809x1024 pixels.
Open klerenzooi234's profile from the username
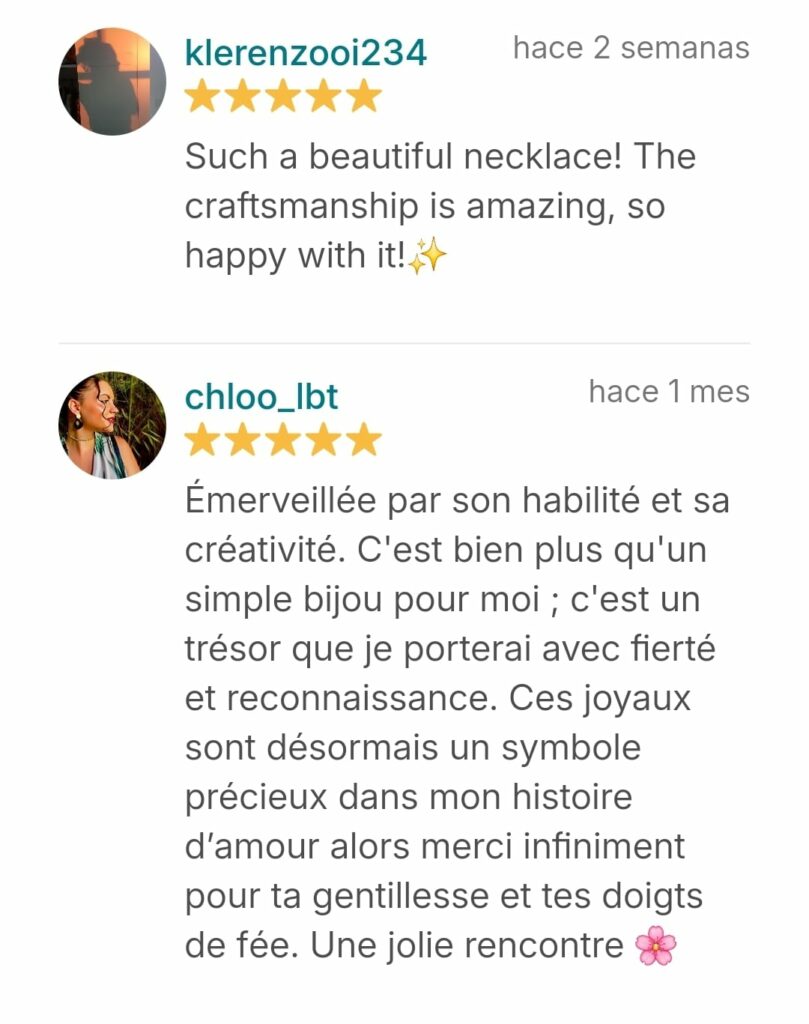point(306,53)
